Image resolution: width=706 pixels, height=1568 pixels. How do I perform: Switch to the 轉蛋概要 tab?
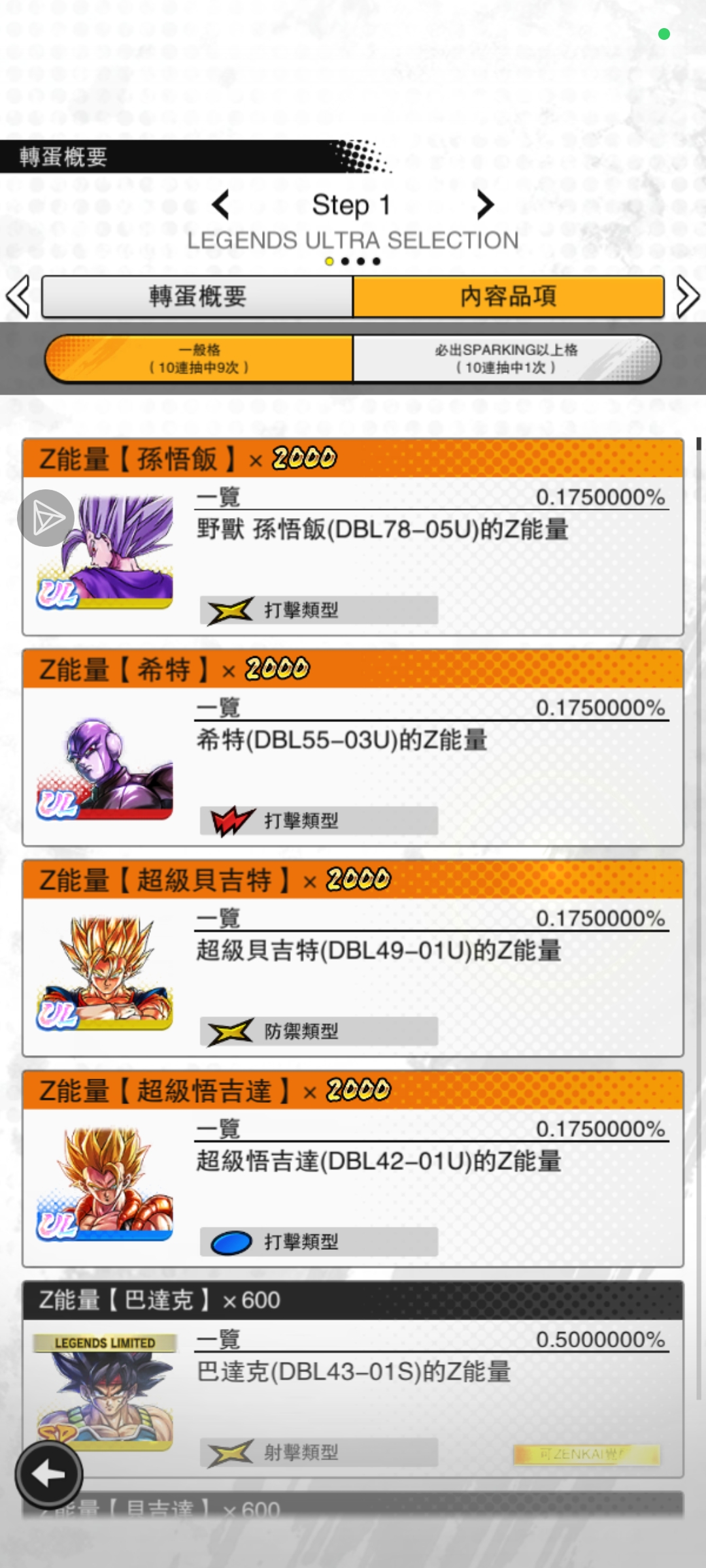click(197, 297)
